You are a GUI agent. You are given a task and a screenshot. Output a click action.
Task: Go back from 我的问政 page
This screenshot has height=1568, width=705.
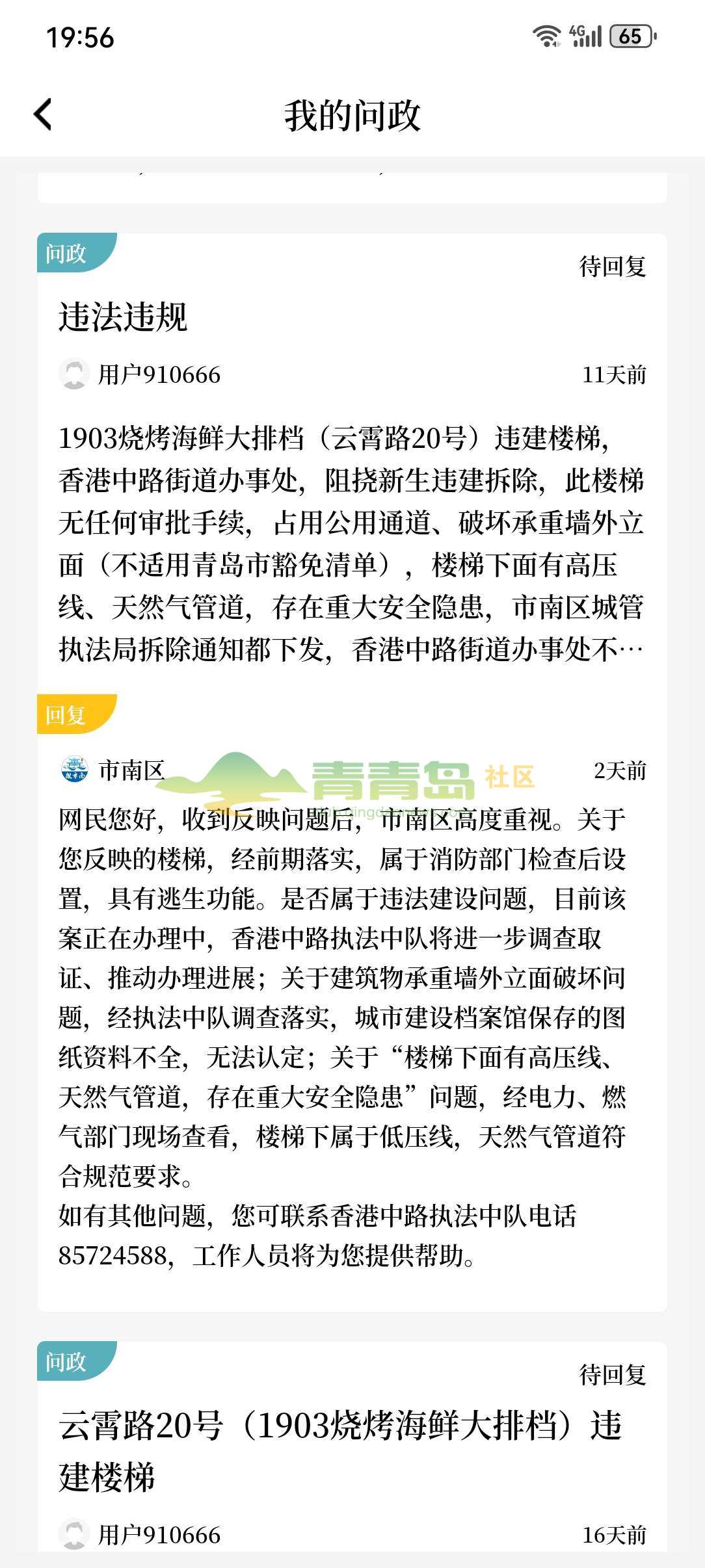(43, 115)
